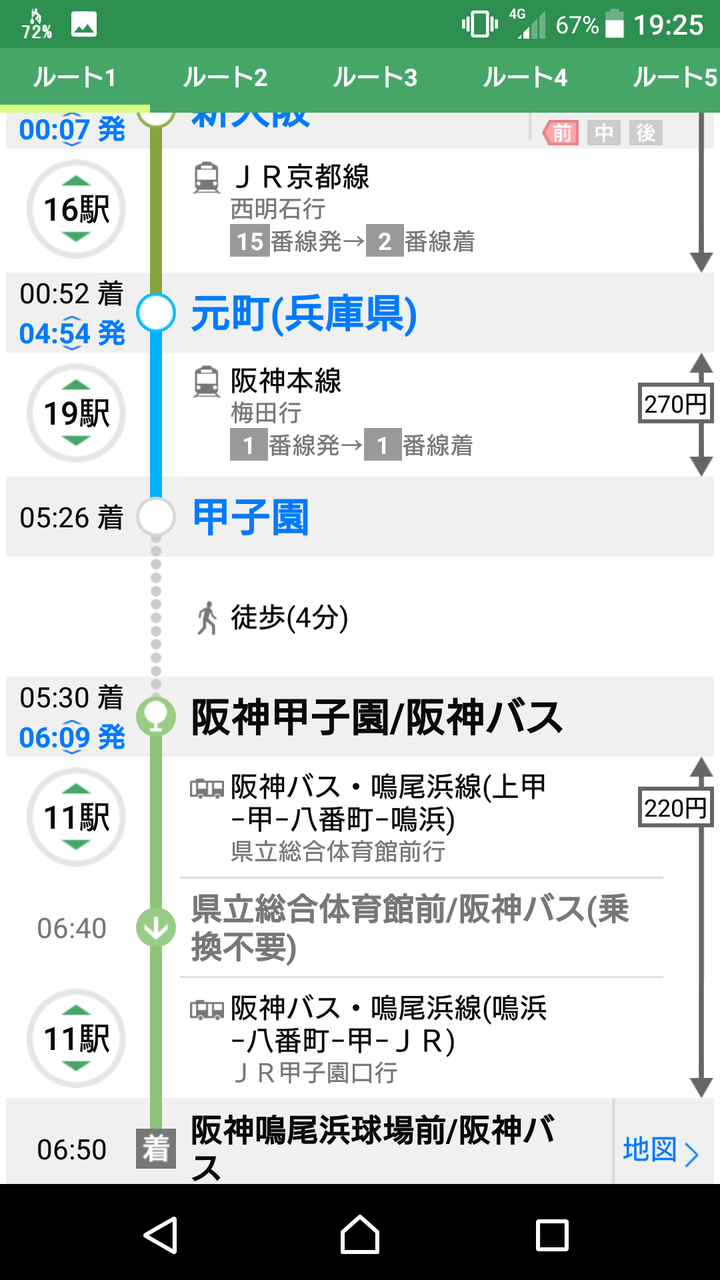
Task: Go to the home screen
Action: (x=360, y=1234)
